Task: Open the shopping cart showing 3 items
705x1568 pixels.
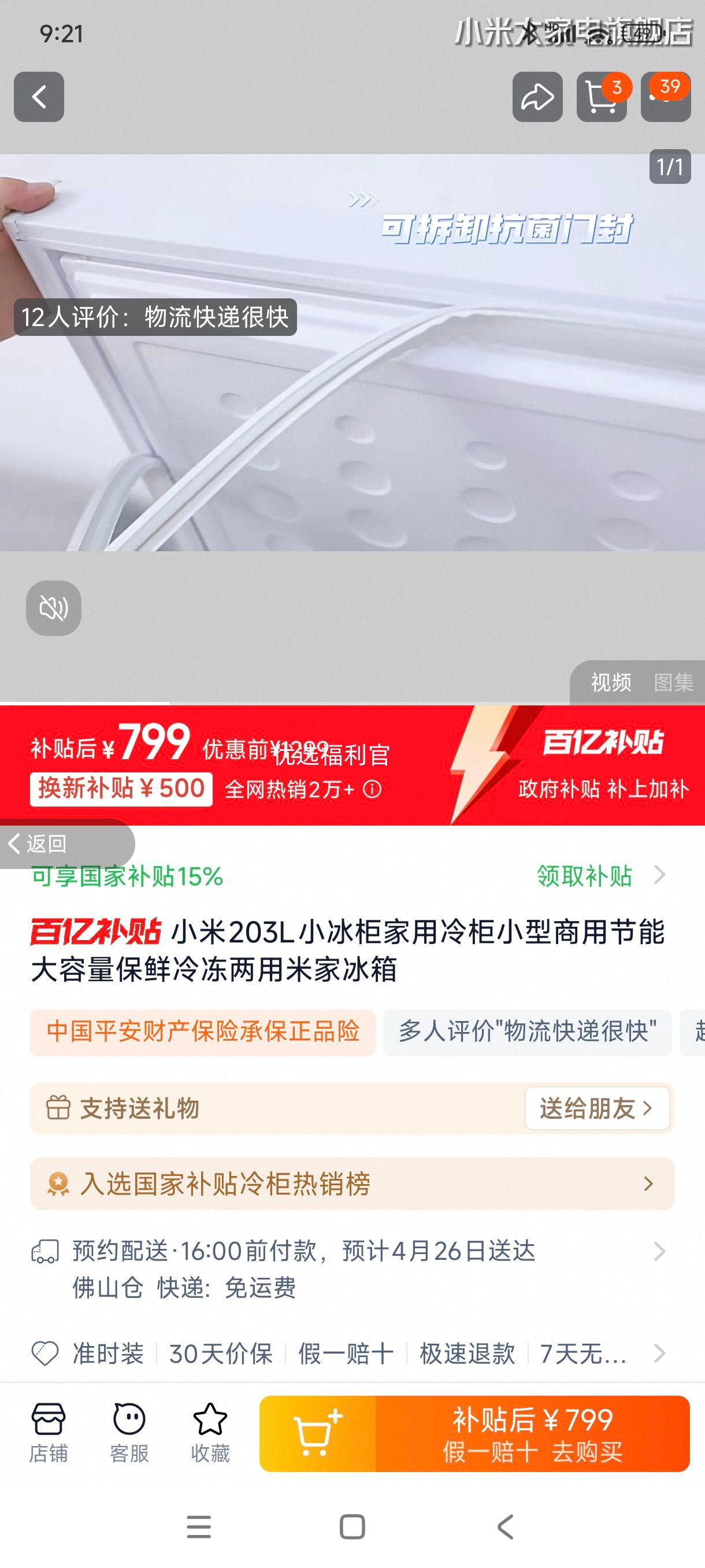Action: 602,97
